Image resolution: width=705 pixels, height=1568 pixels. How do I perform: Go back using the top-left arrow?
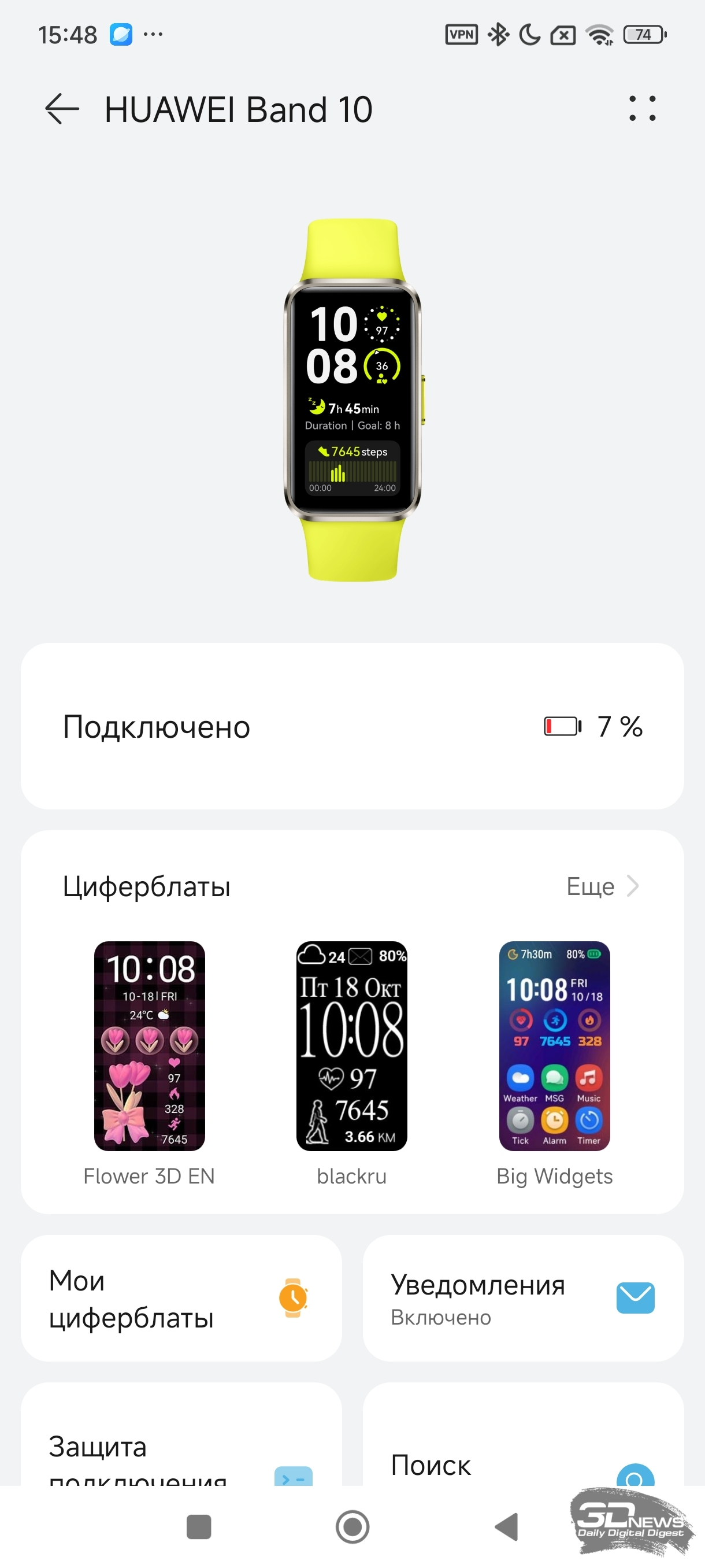coord(62,109)
